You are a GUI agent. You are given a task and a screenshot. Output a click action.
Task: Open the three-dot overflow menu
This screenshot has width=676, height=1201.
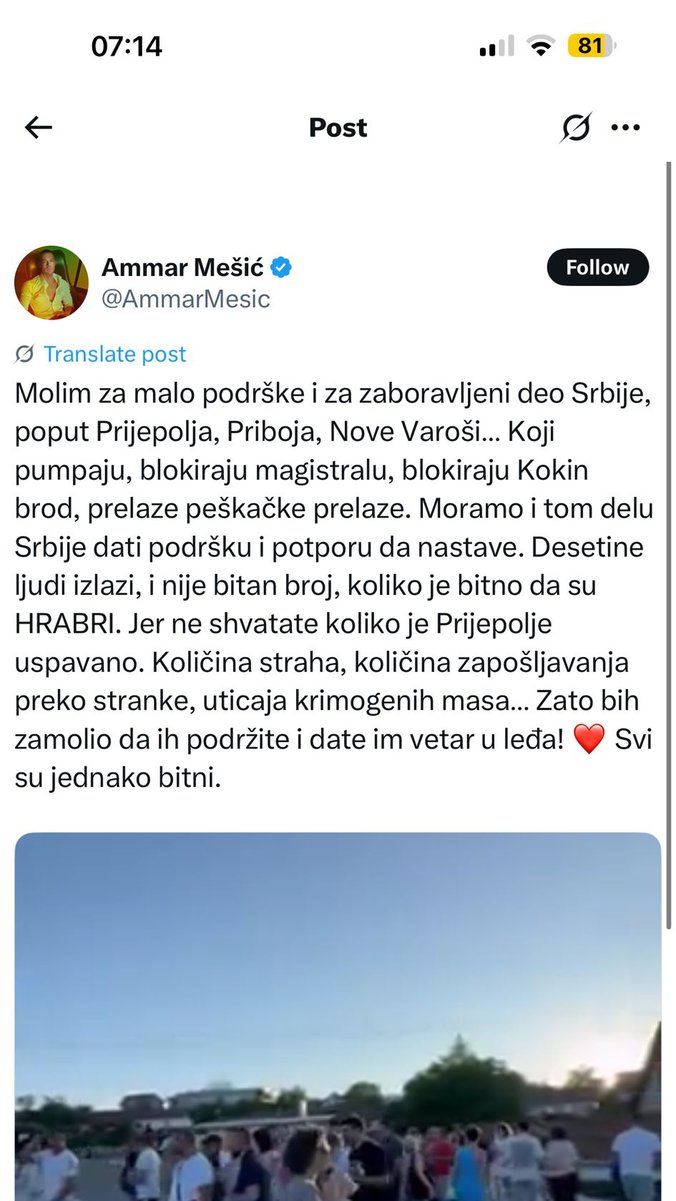pyautogui.click(x=625, y=128)
